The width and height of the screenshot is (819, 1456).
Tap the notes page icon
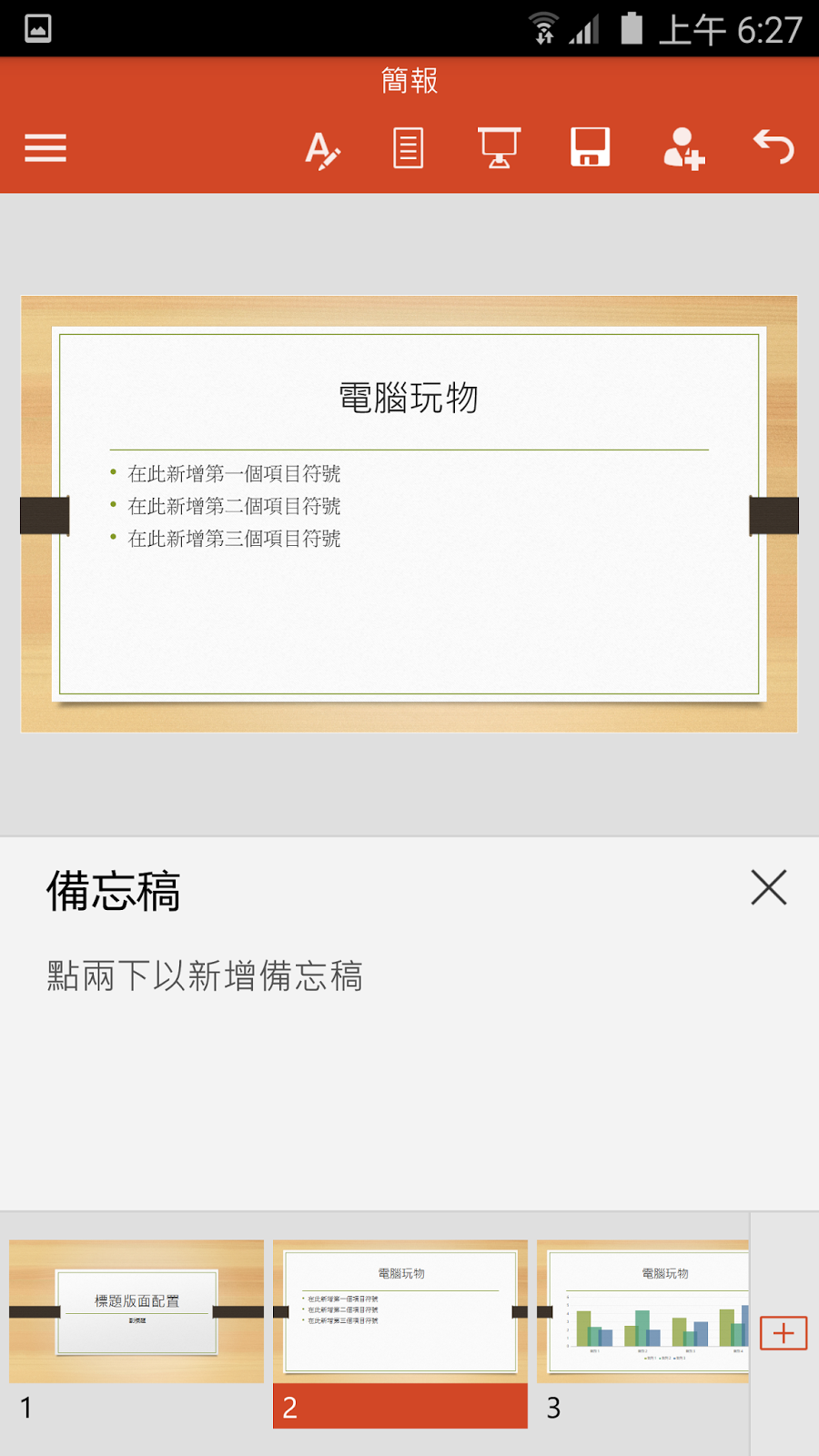pos(408,148)
